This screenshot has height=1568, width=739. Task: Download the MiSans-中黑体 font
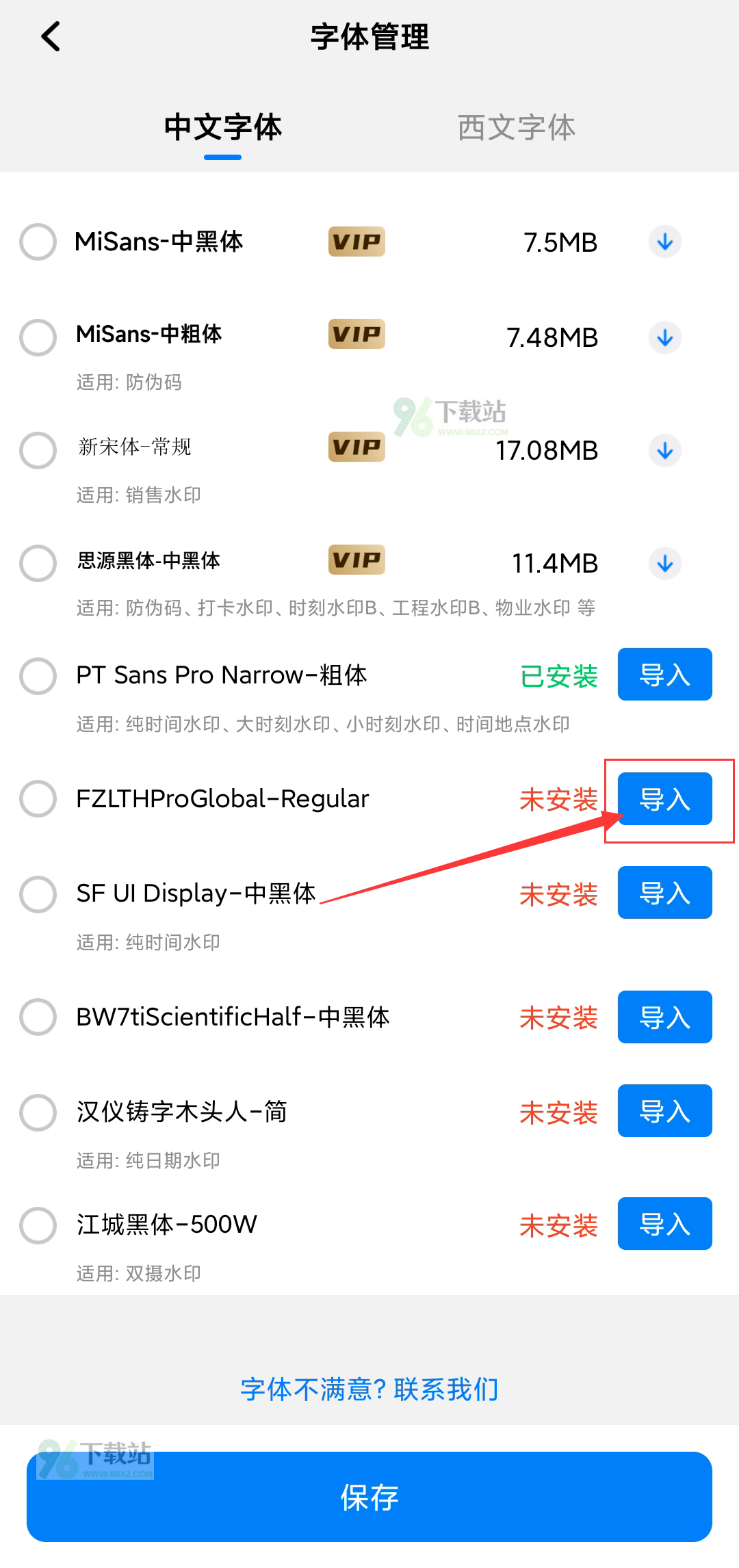(664, 242)
